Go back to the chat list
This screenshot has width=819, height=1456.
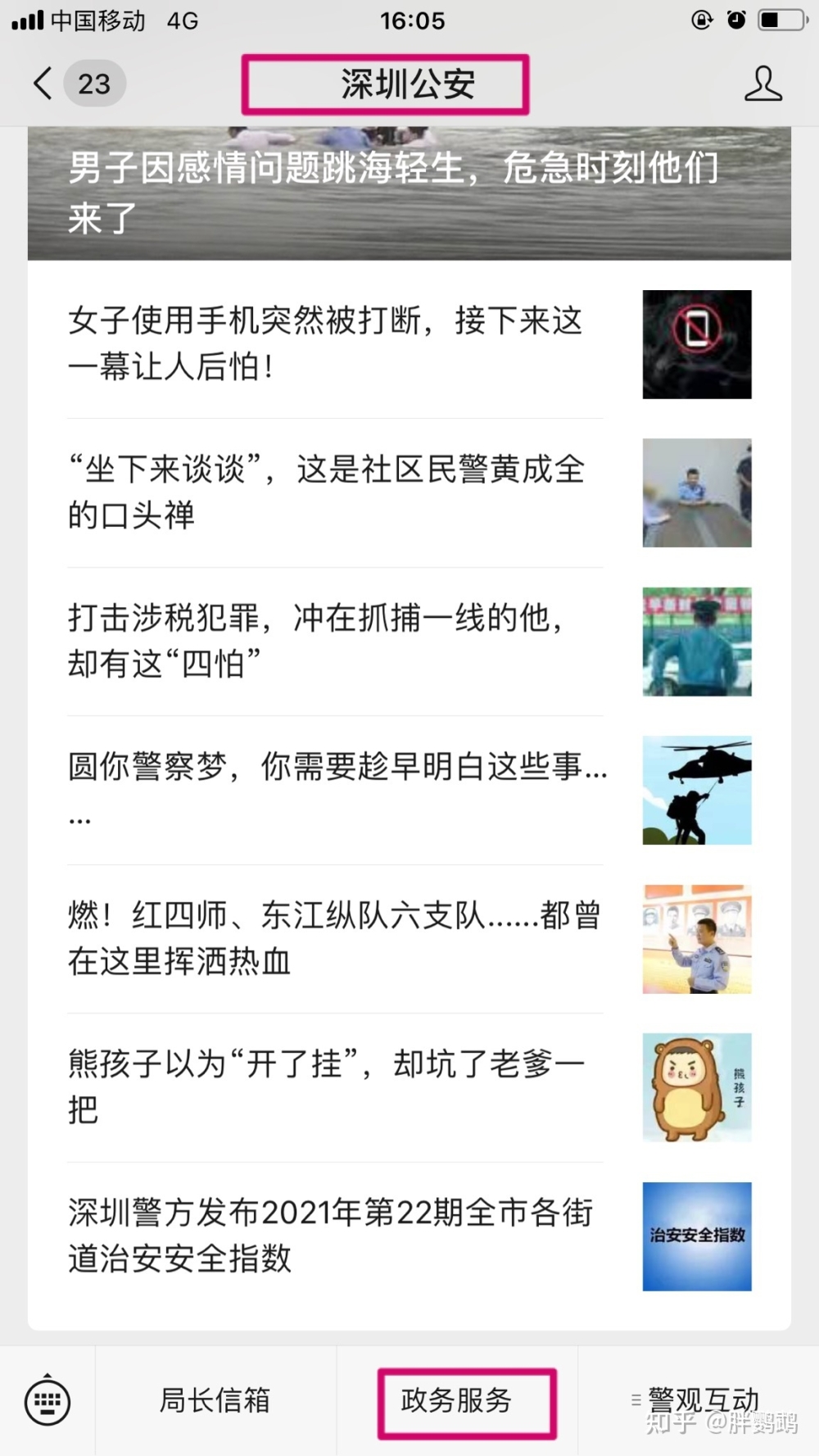tap(44, 84)
